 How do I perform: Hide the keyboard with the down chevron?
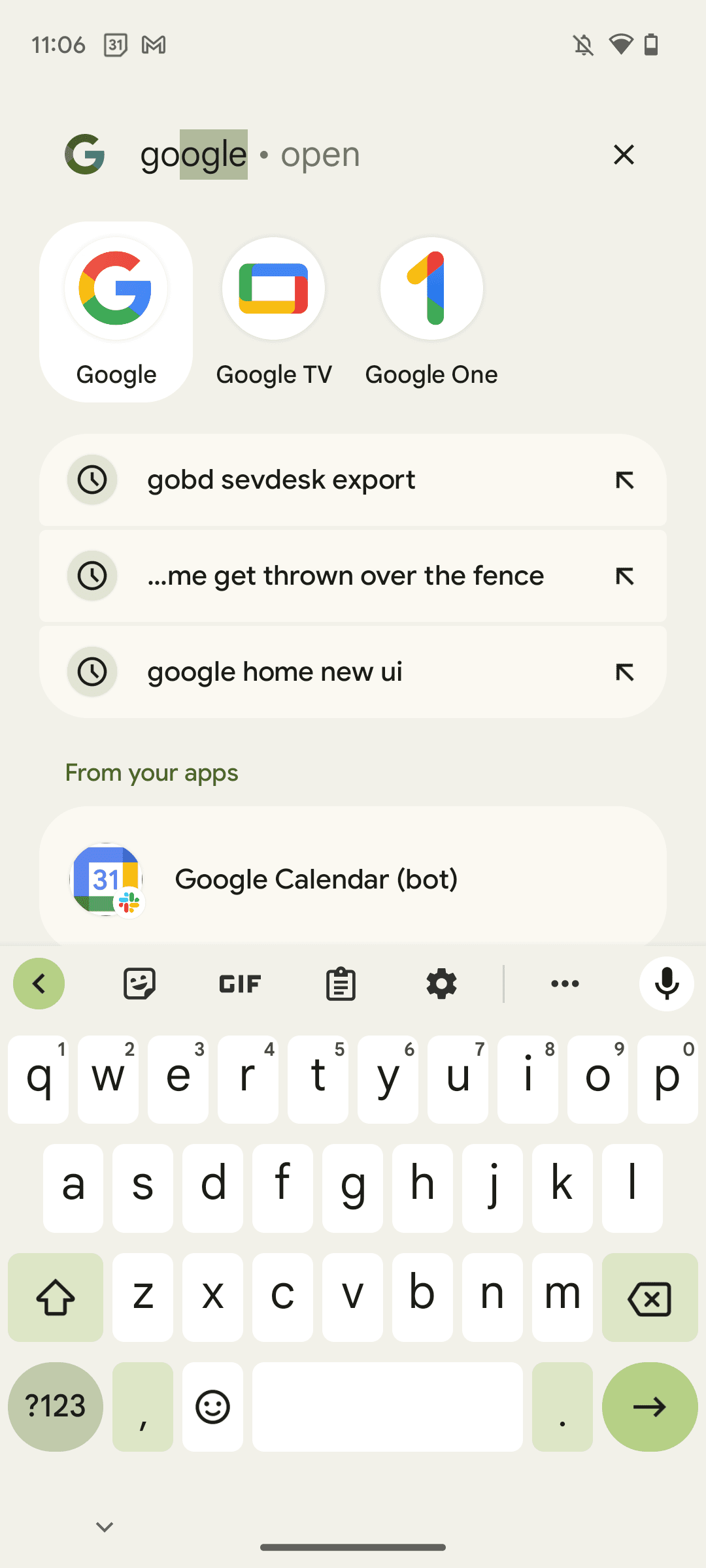[x=105, y=1527]
